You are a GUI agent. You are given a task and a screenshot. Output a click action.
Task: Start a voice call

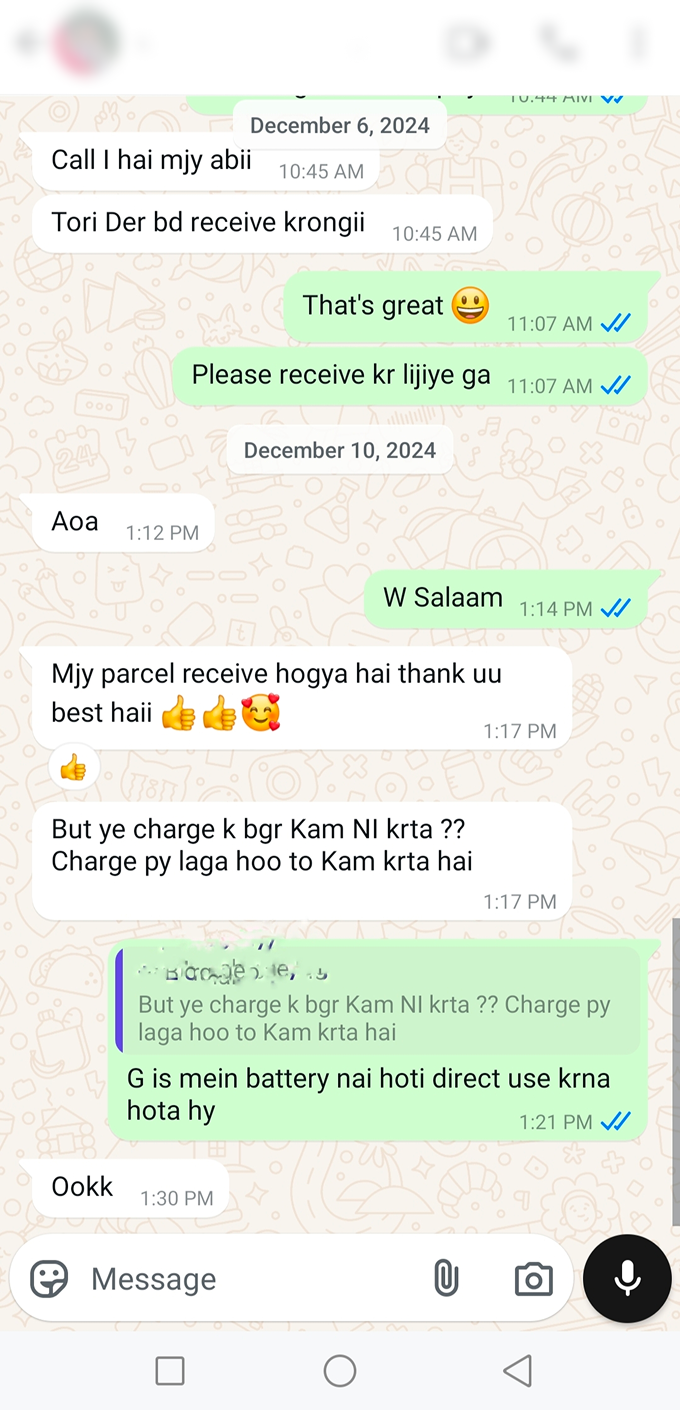(555, 43)
